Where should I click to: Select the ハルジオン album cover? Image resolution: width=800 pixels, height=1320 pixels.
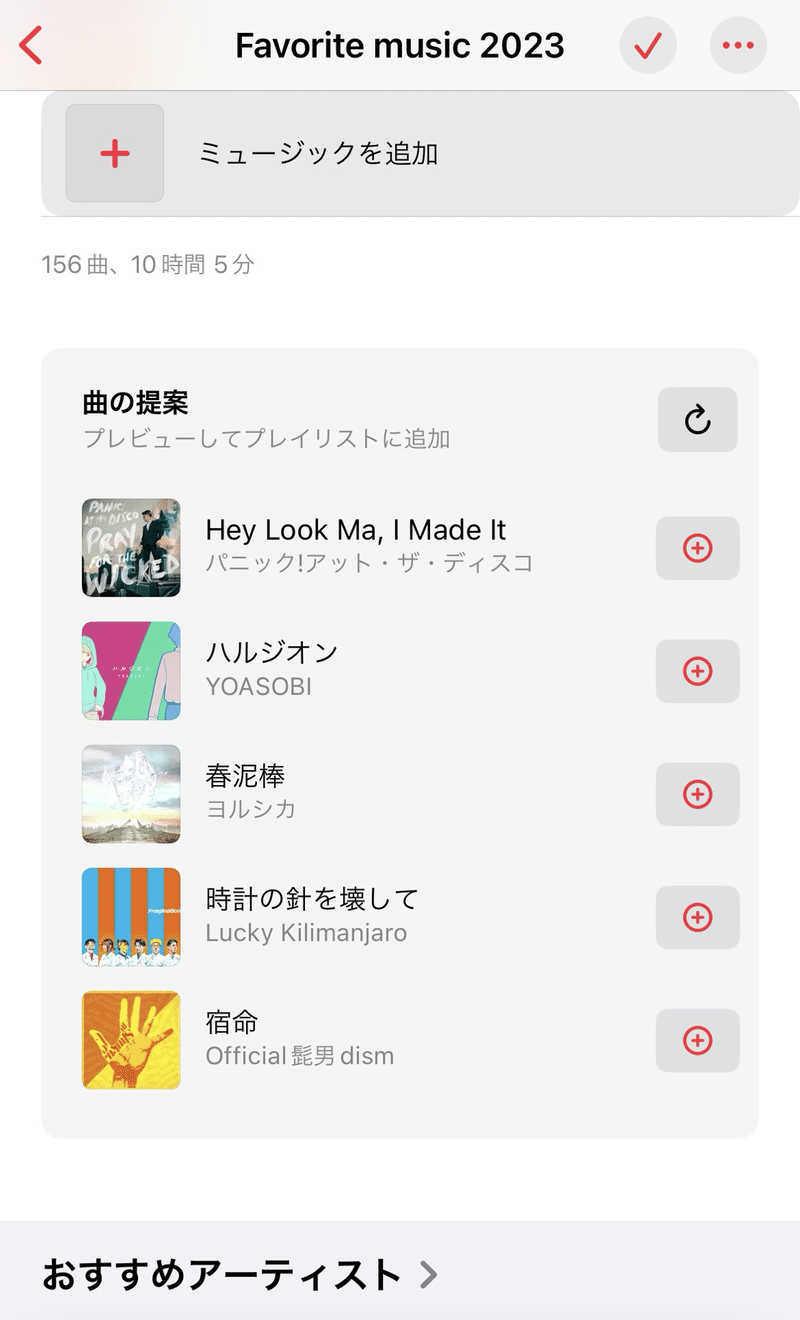tap(130, 671)
